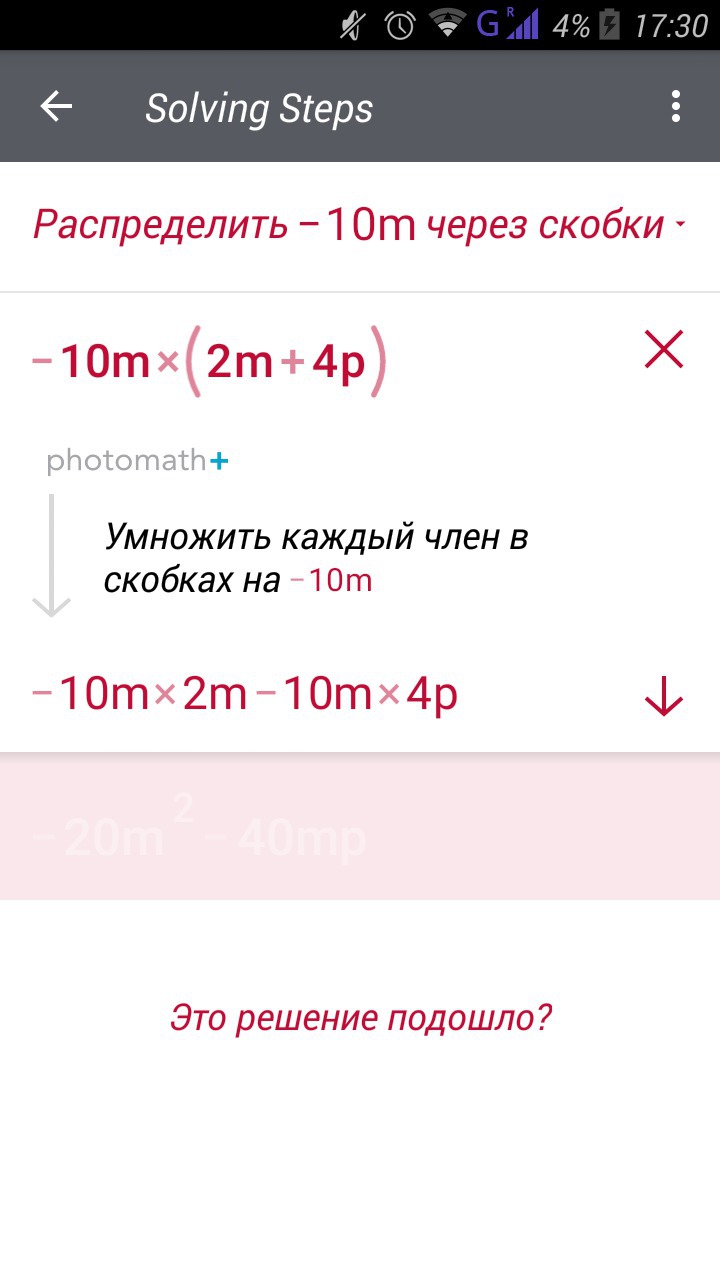Close the step with the X icon
The image size is (720, 1280).
pos(664,350)
